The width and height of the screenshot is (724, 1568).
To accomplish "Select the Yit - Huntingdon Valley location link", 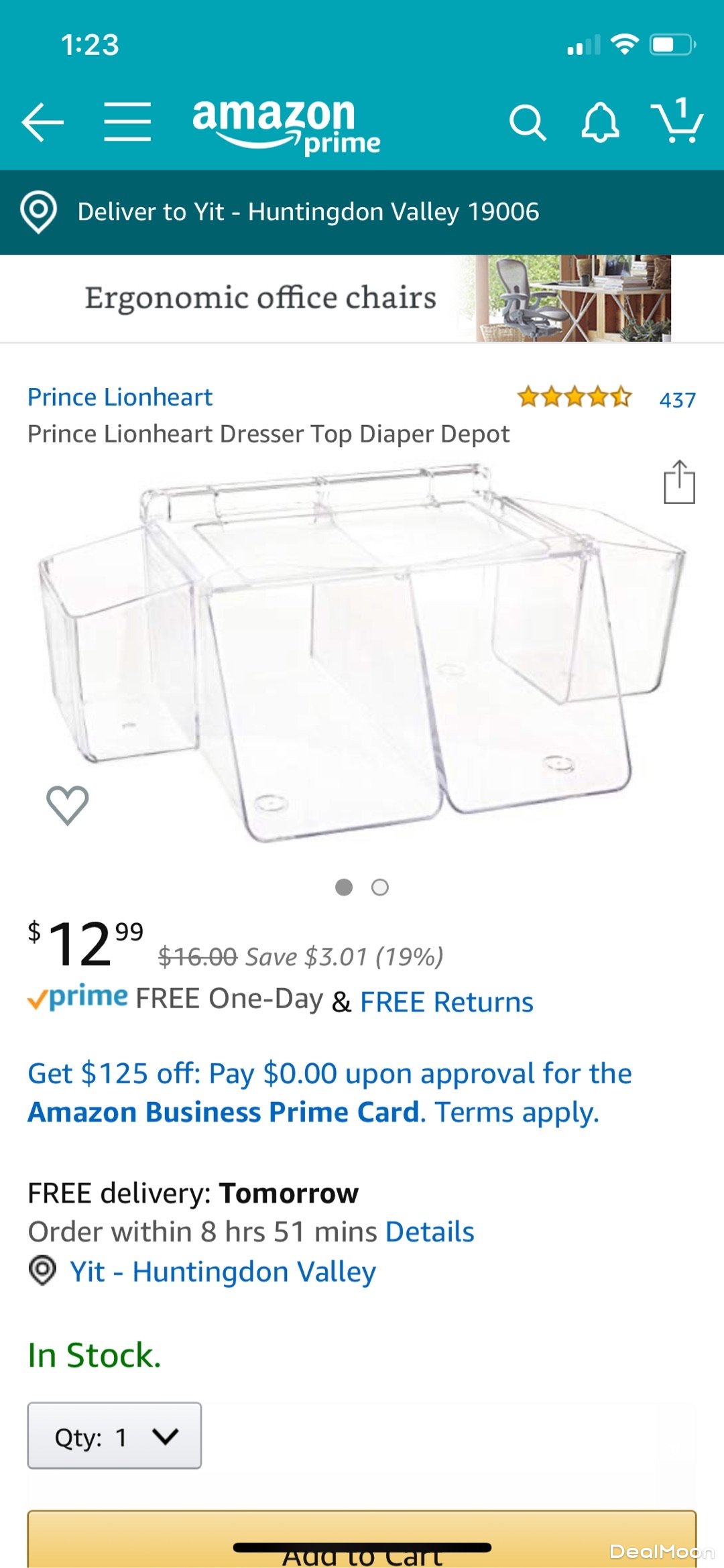I will 223,1272.
